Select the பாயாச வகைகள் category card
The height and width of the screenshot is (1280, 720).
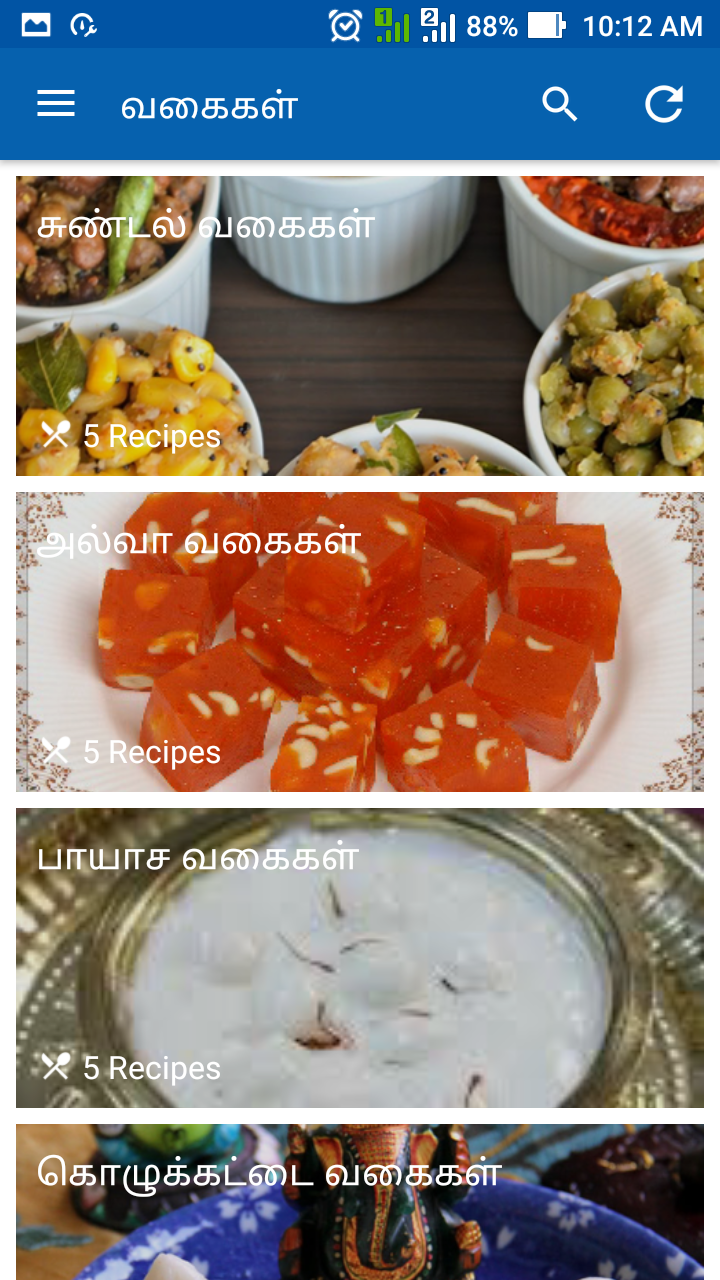tap(360, 958)
